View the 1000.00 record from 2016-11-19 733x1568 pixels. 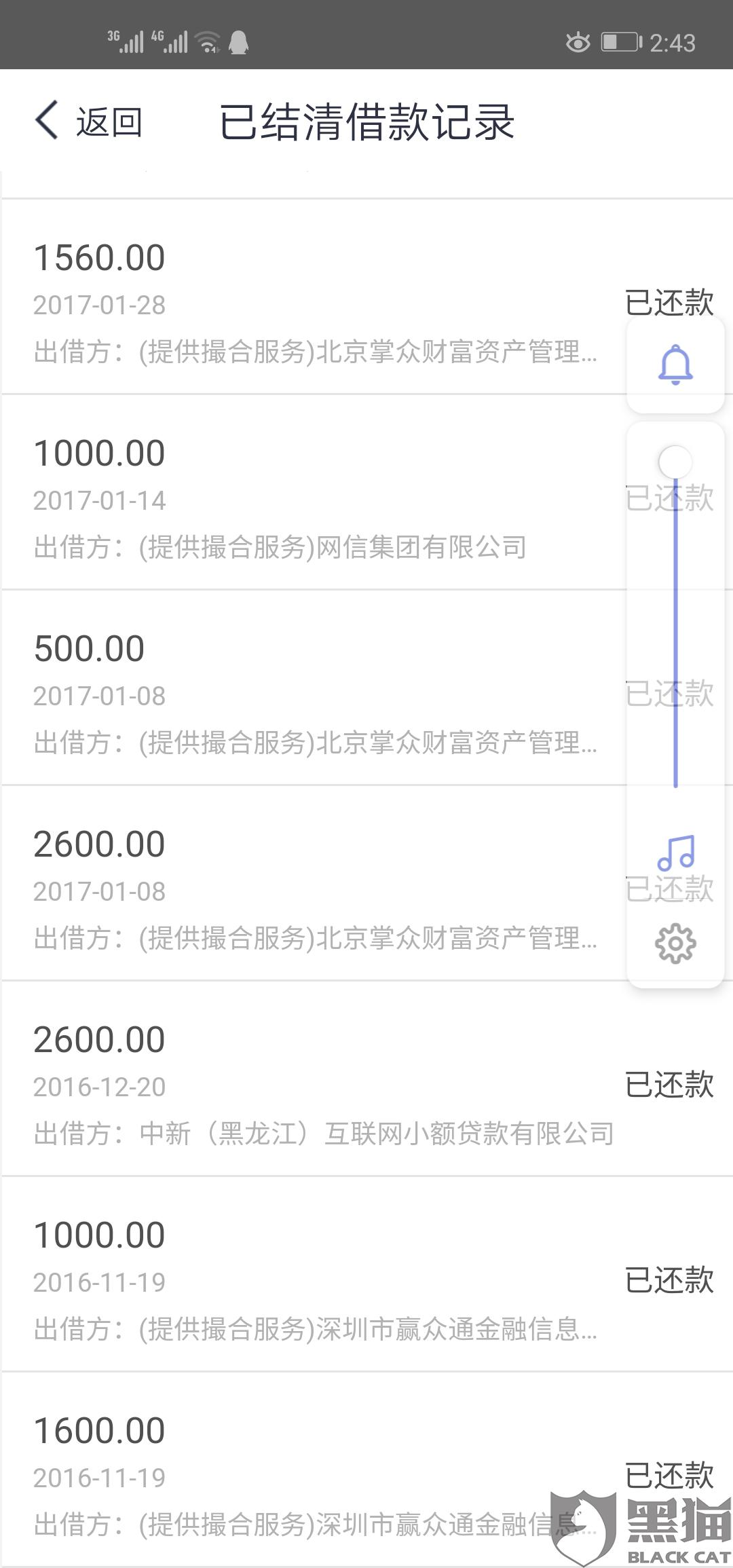[312, 1274]
